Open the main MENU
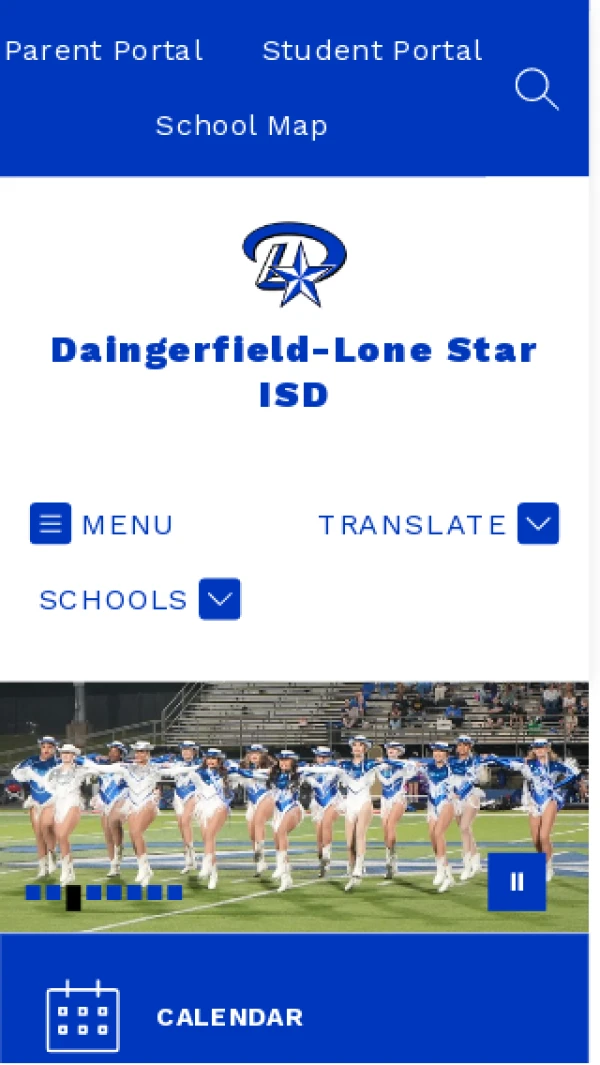 (102, 524)
